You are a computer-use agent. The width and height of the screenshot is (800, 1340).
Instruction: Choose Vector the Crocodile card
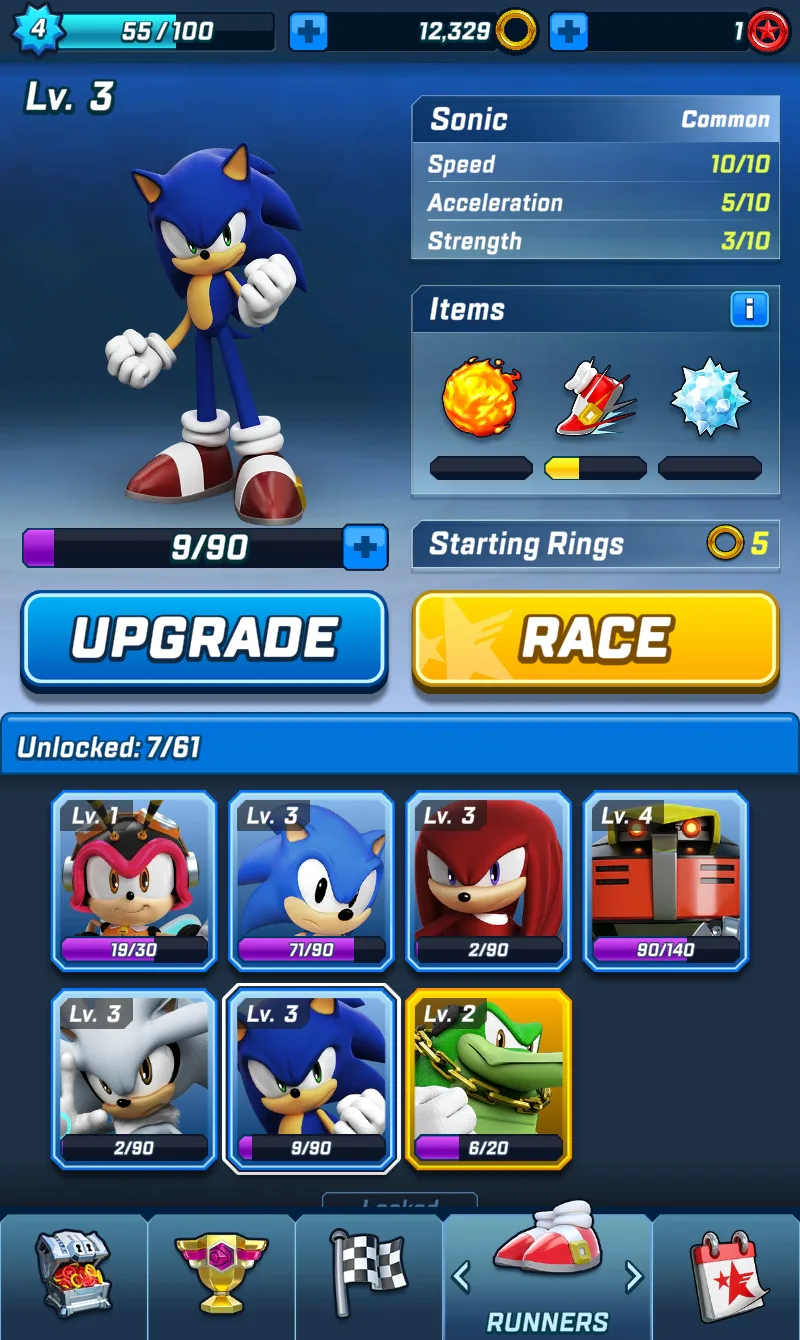tap(488, 1078)
